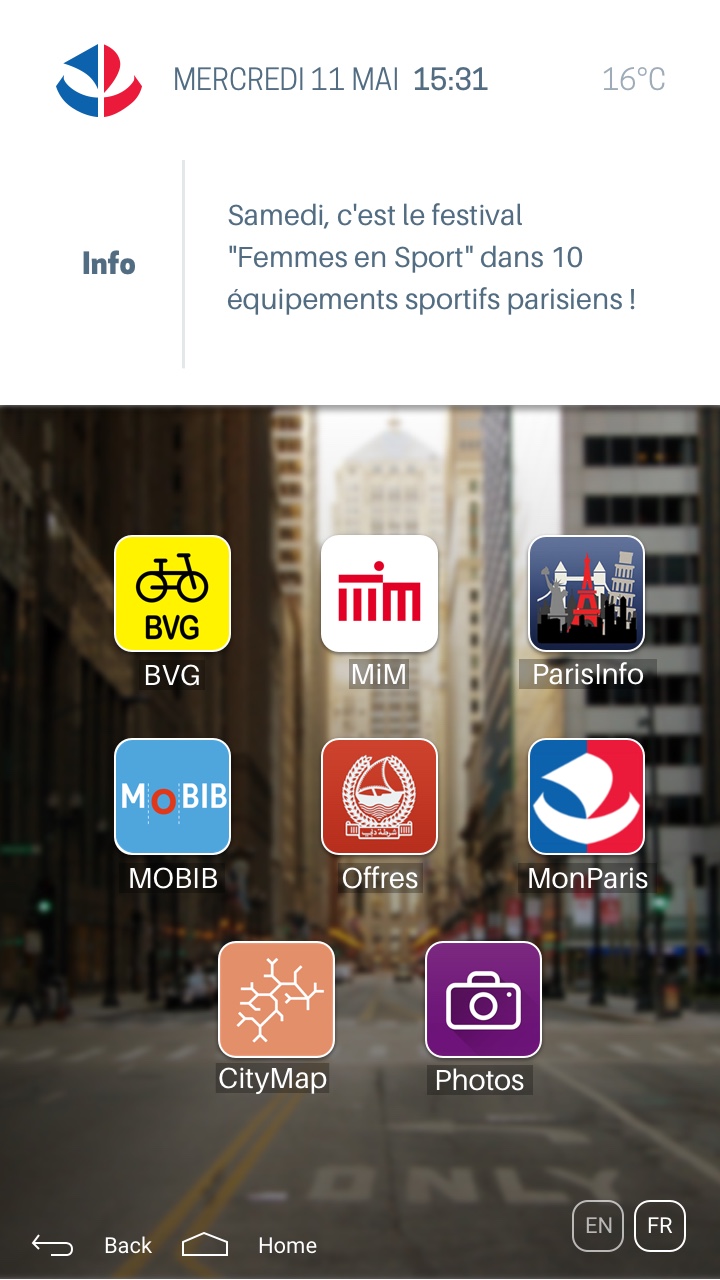Select the FR language button
720x1280 pixels.
[x=660, y=1226]
